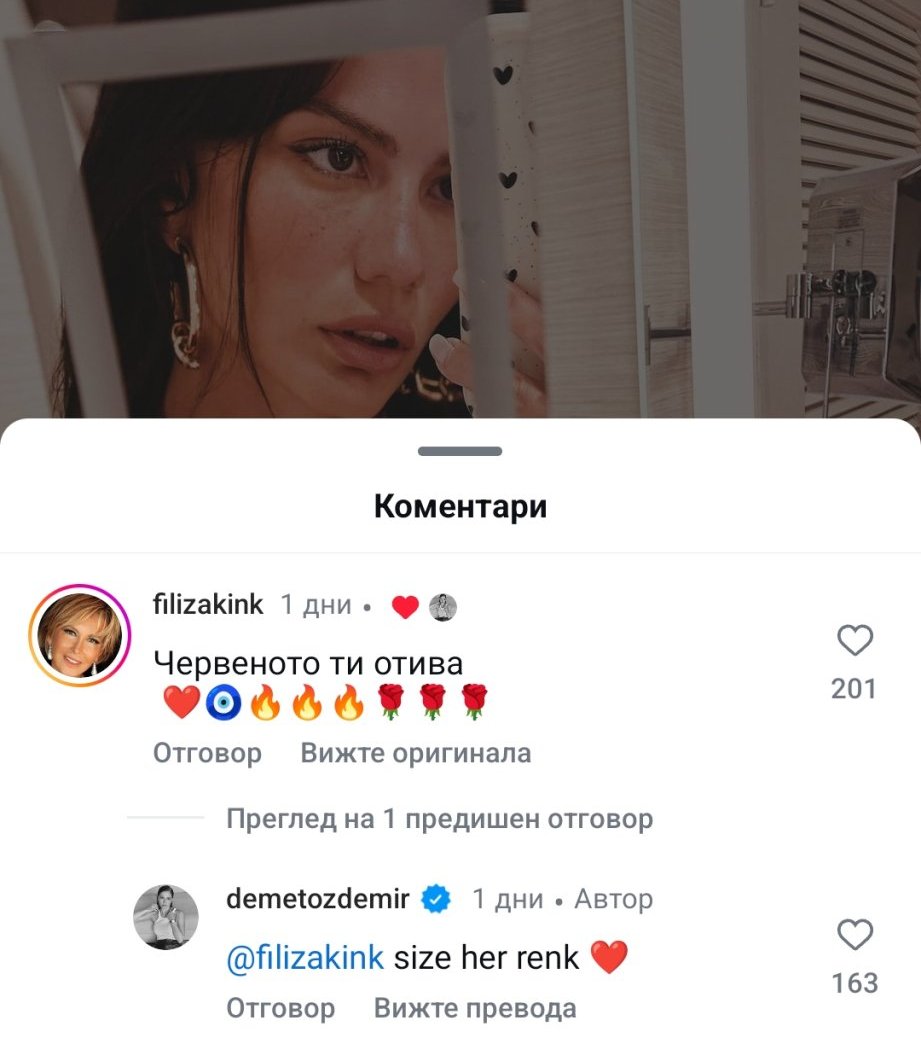
Task: Open filizakink username
Action: click(x=208, y=604)
